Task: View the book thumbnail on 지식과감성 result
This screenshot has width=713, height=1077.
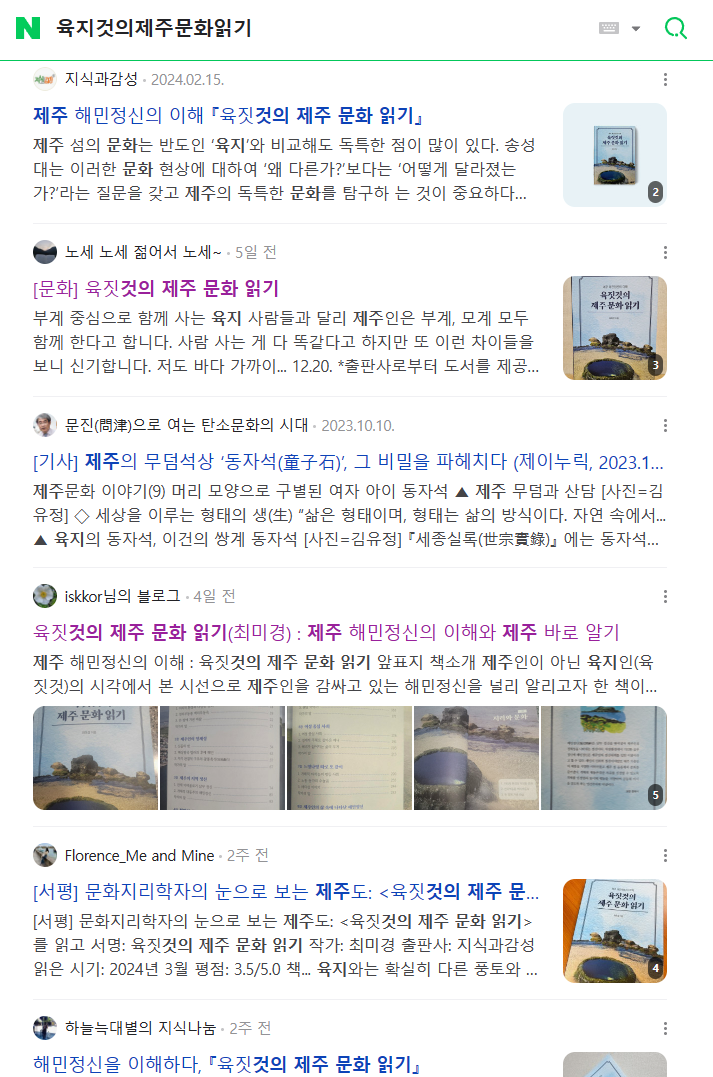Action: (614, 154)
